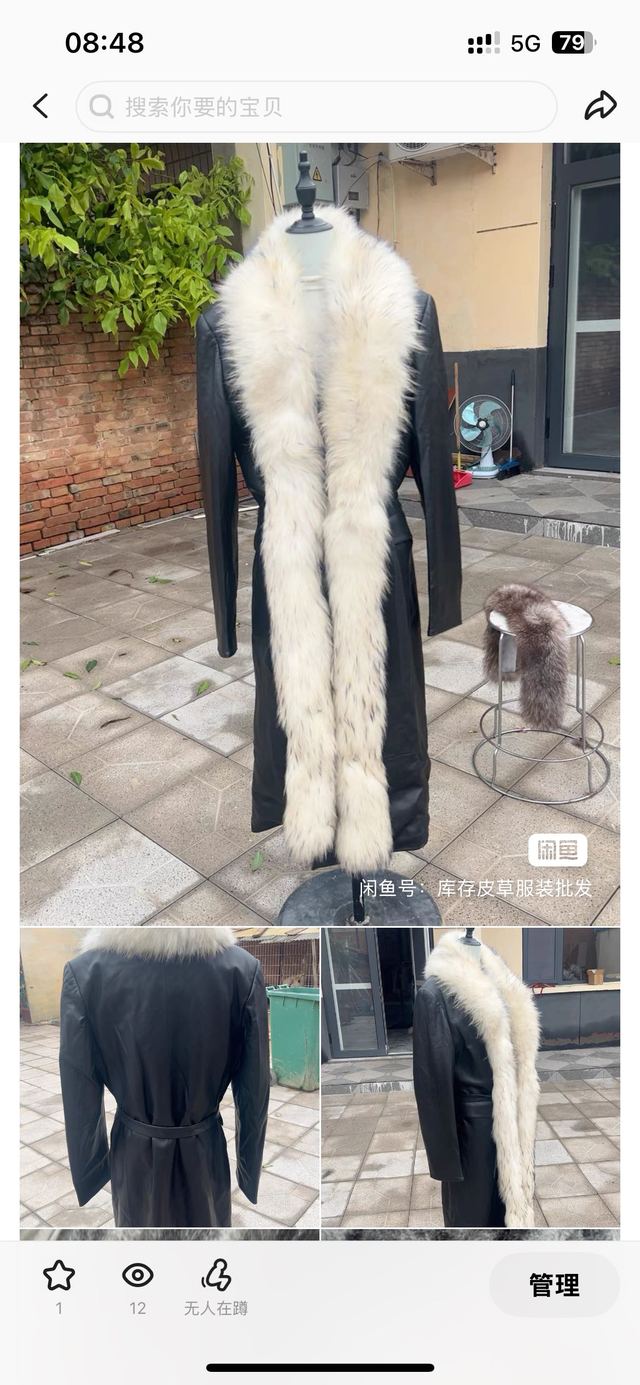This screenshot has width=640, height=1385.
Task: Open the main front-view coat photo
Action: tap(320, 534)
